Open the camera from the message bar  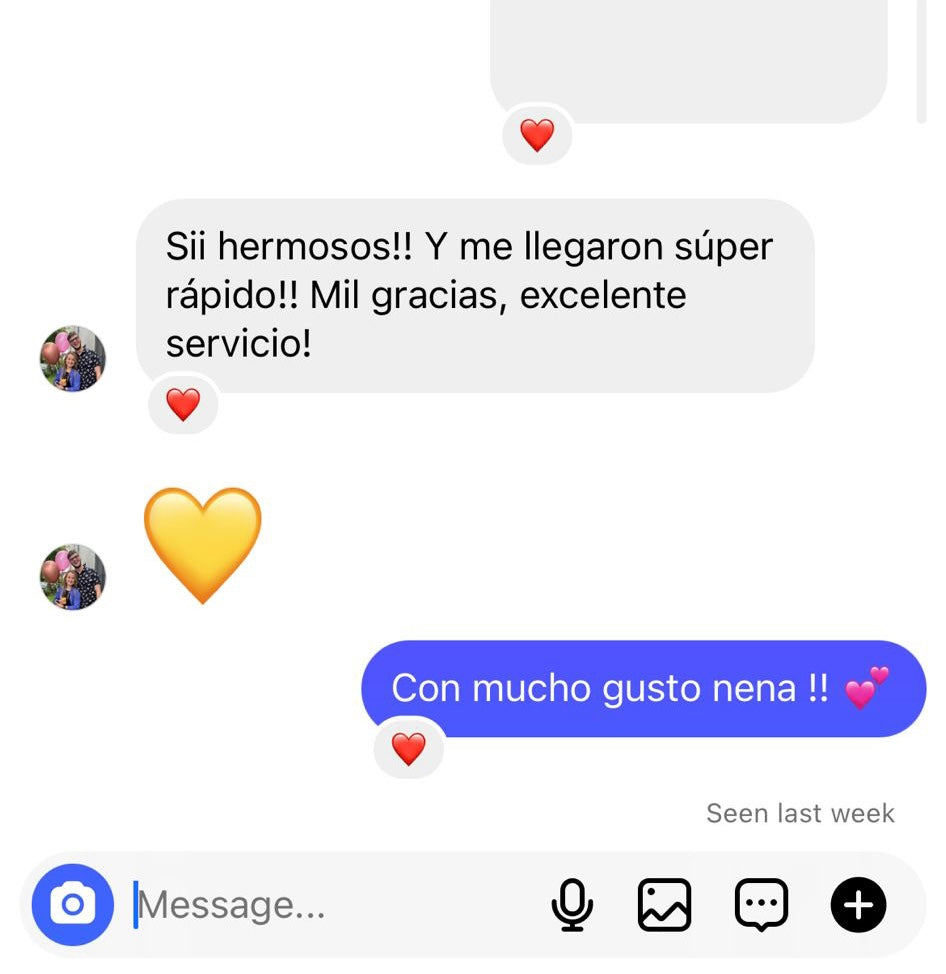coord(72,905)
